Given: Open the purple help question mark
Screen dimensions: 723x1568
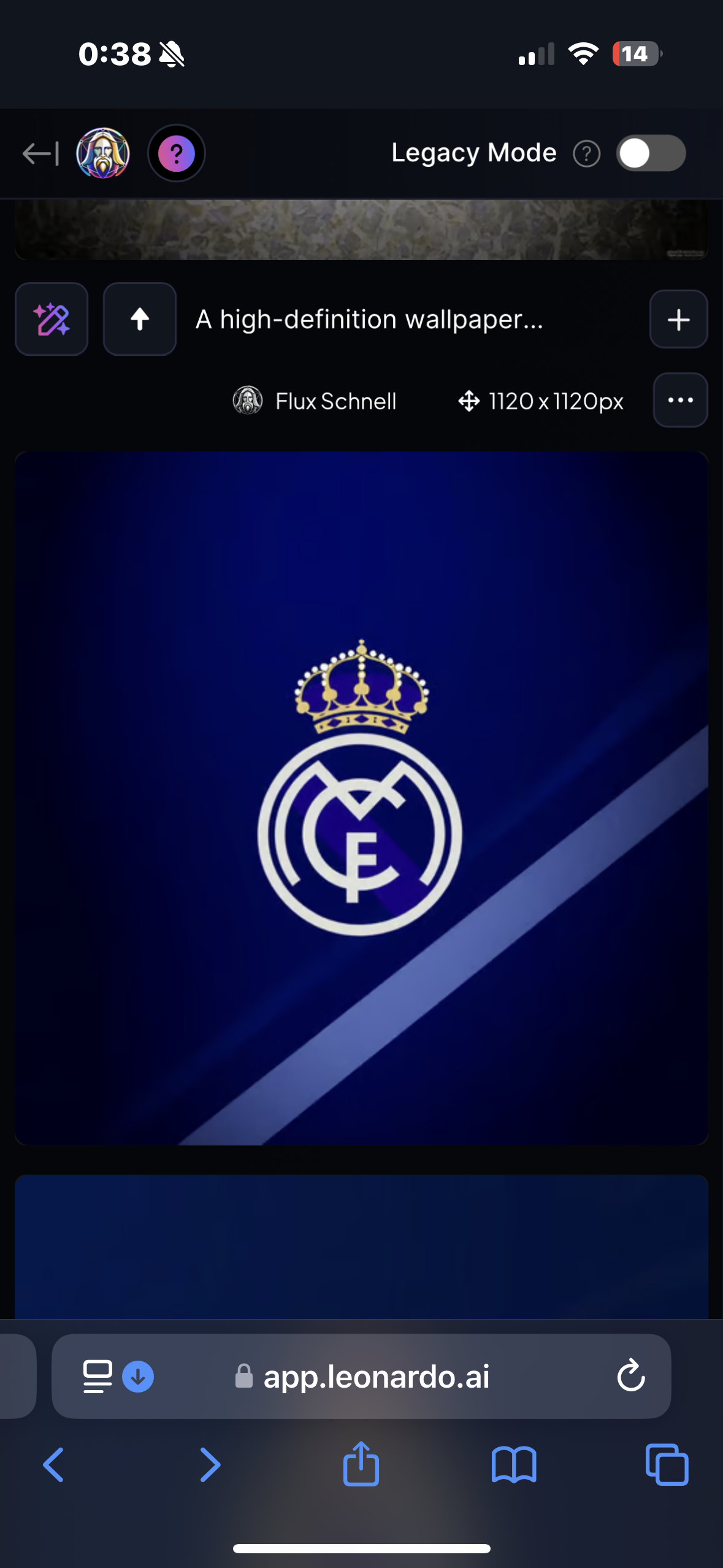Looking at the screenshot, I should click(177, 153).
